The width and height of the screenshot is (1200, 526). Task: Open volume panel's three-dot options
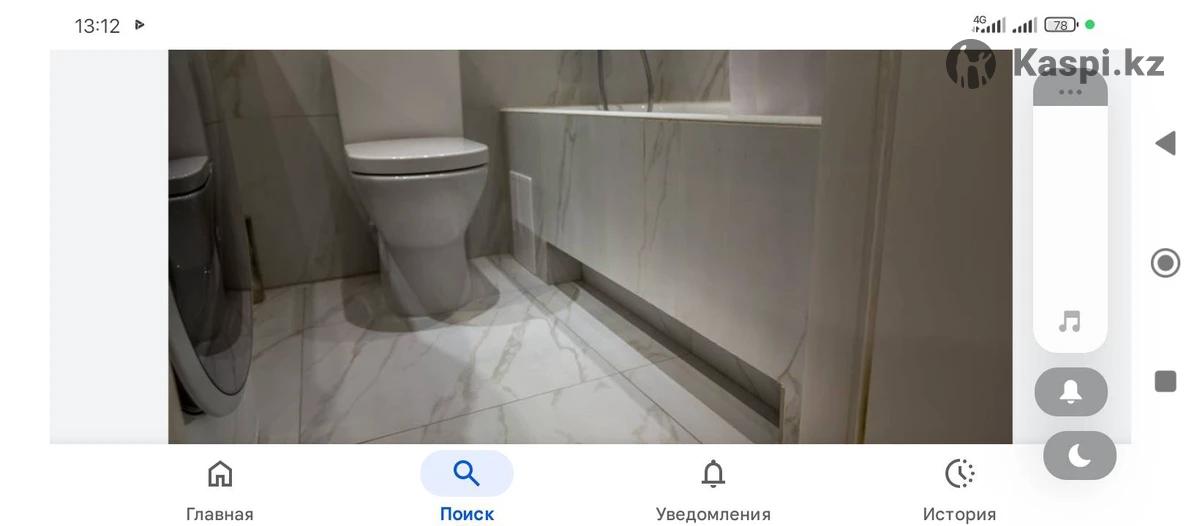(1070, 92)
